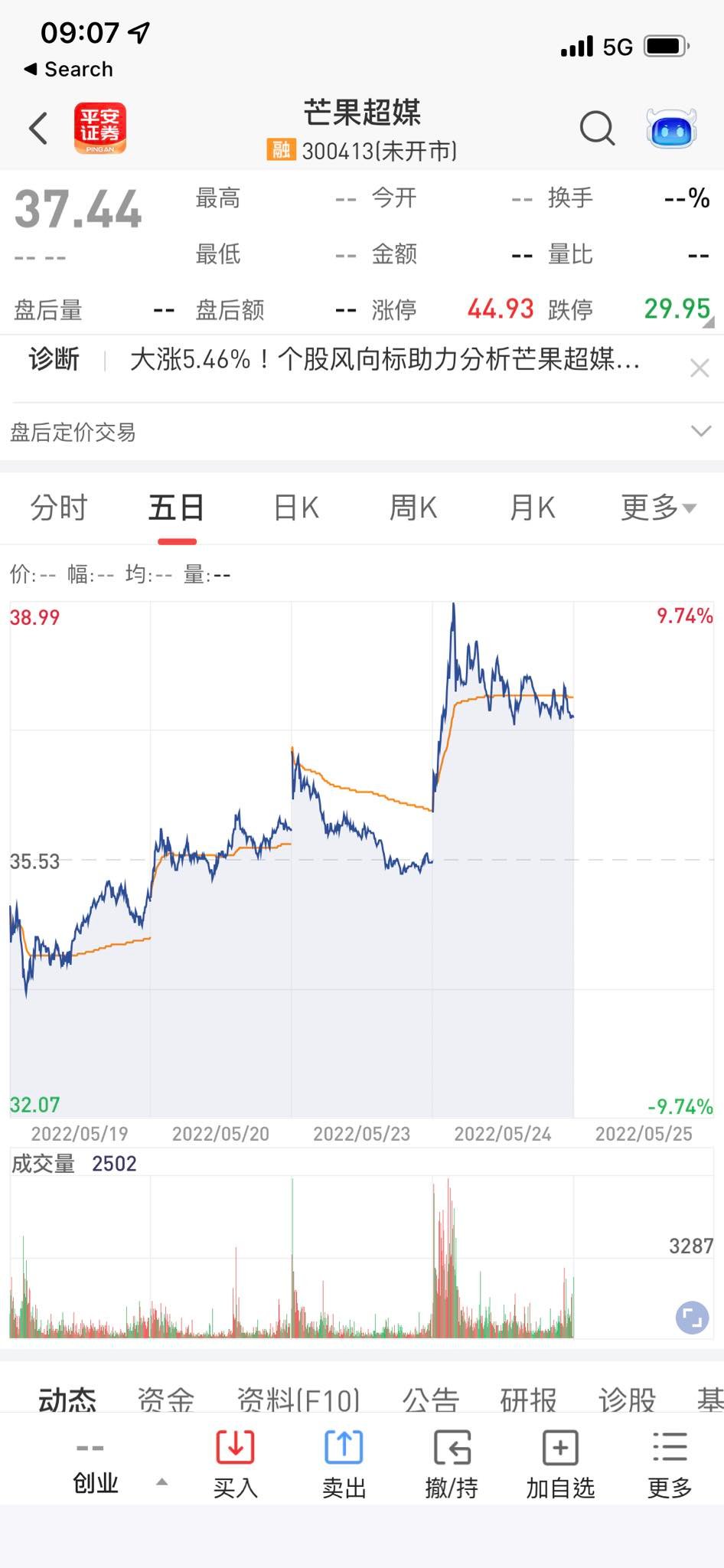724x1568 pixels.
Task: Open the 更多 chart period dropdown
Action: click(658, 508)
